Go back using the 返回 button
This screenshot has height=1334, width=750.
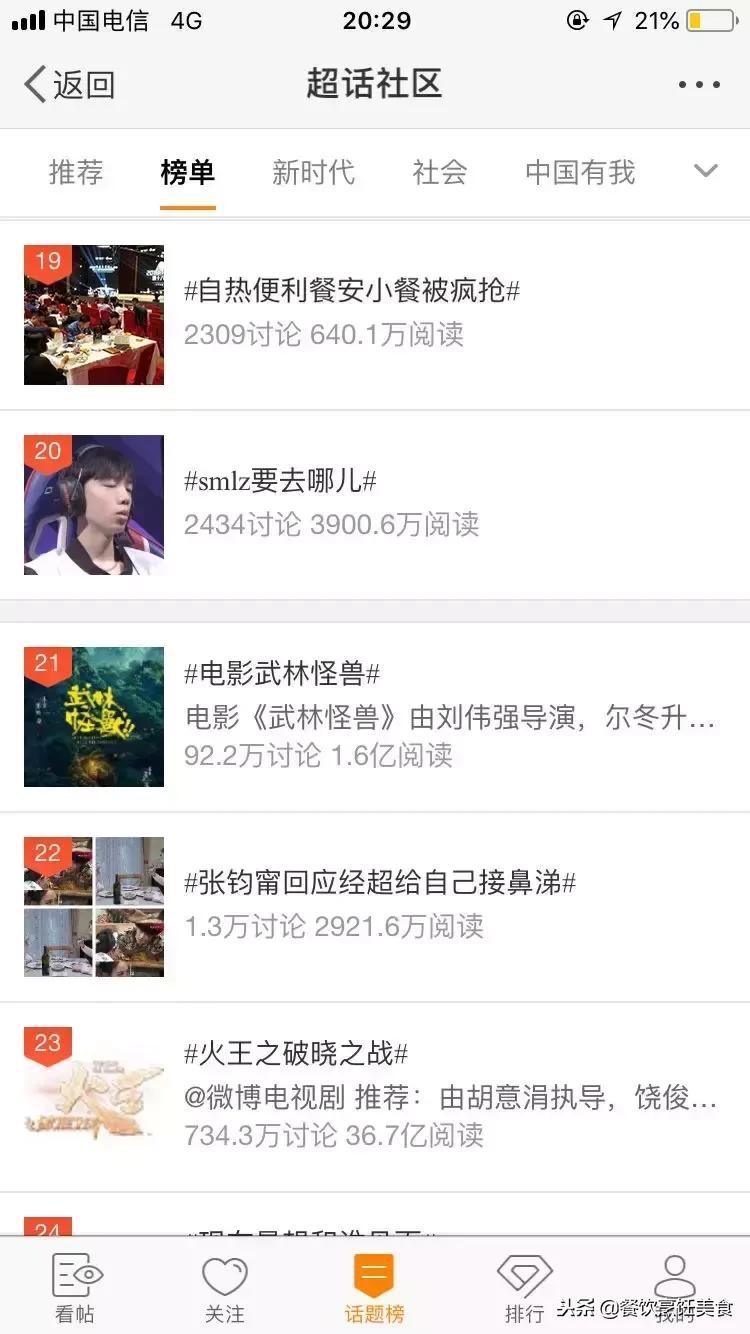(x=70, y=85)
